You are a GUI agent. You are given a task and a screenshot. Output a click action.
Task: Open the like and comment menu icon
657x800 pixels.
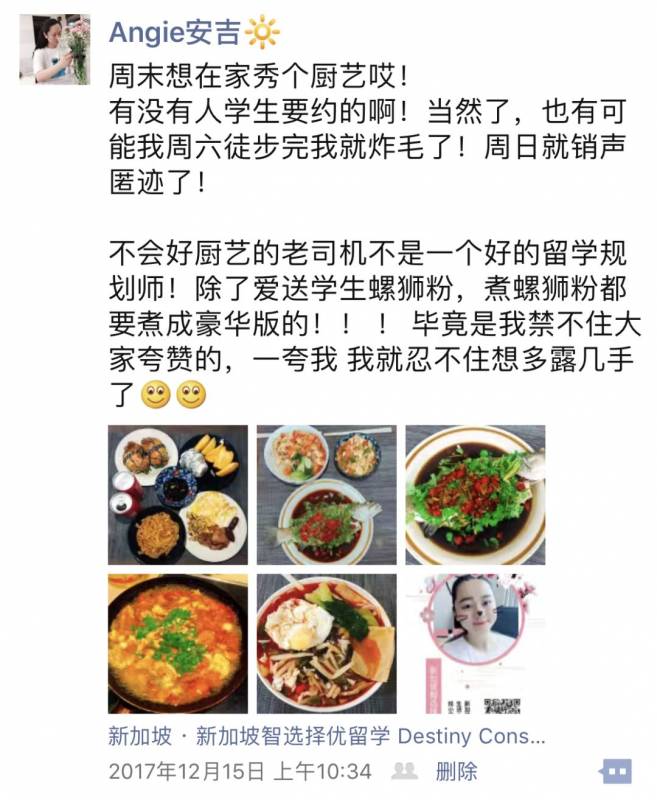tap(615, 771)
